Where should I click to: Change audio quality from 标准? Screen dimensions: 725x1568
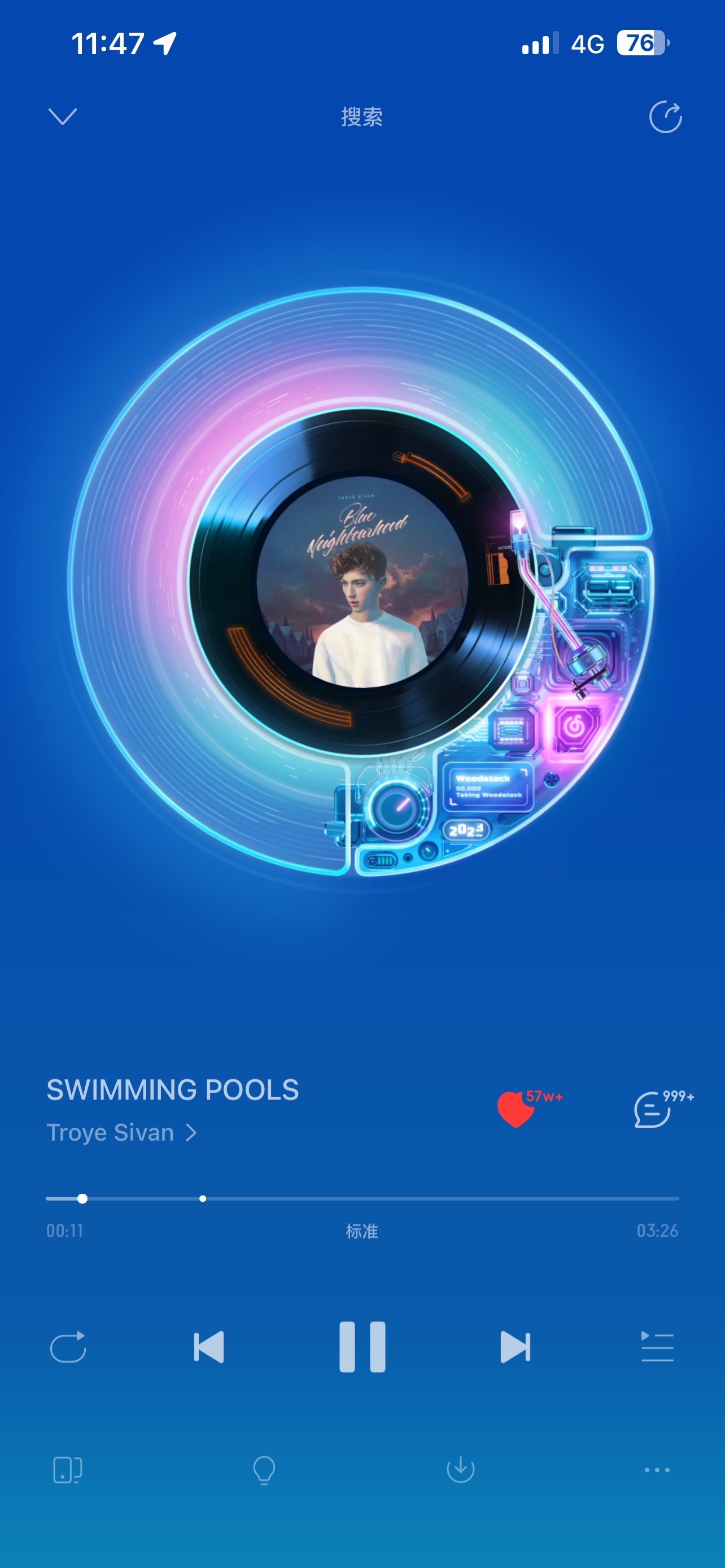point(362,1232)
